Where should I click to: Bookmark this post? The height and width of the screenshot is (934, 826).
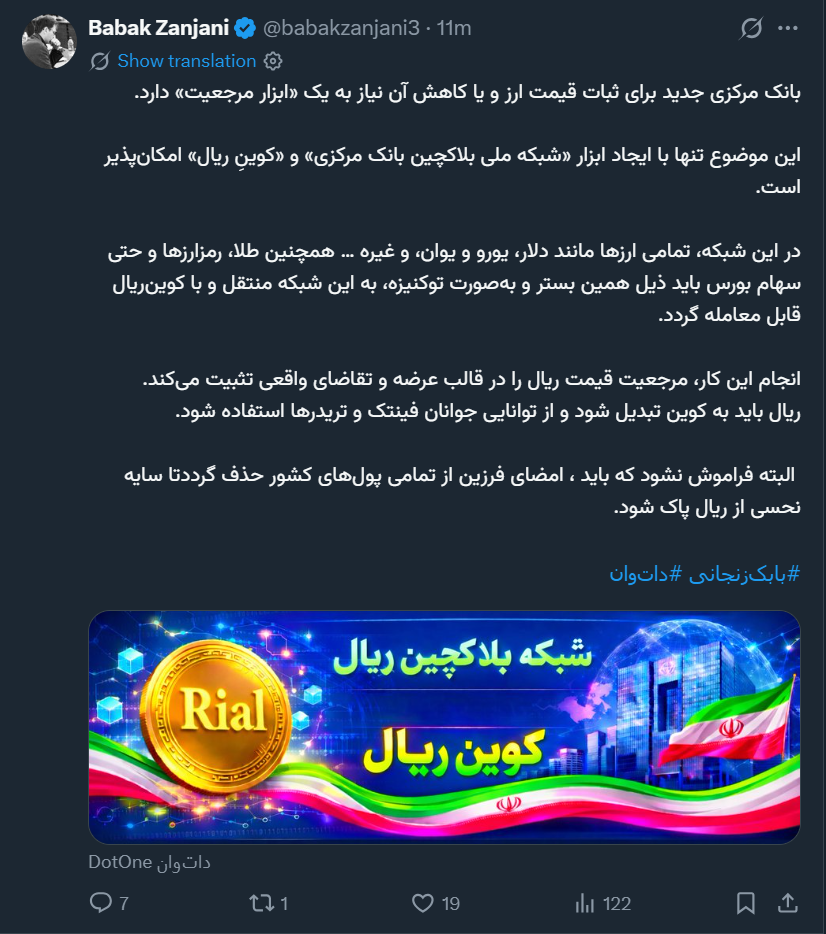click(x=745, y=903)
